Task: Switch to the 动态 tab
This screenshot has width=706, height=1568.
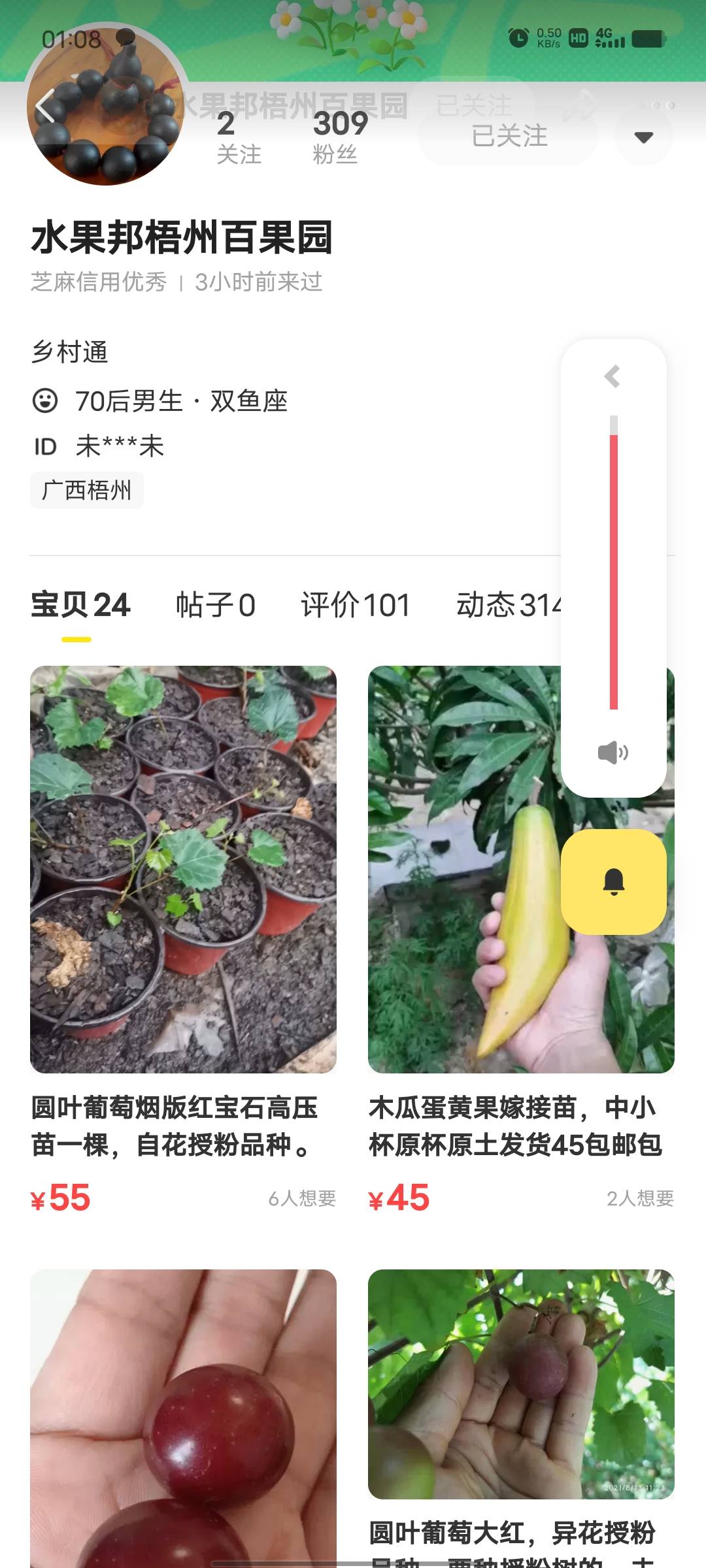Action: coord(509,605)
